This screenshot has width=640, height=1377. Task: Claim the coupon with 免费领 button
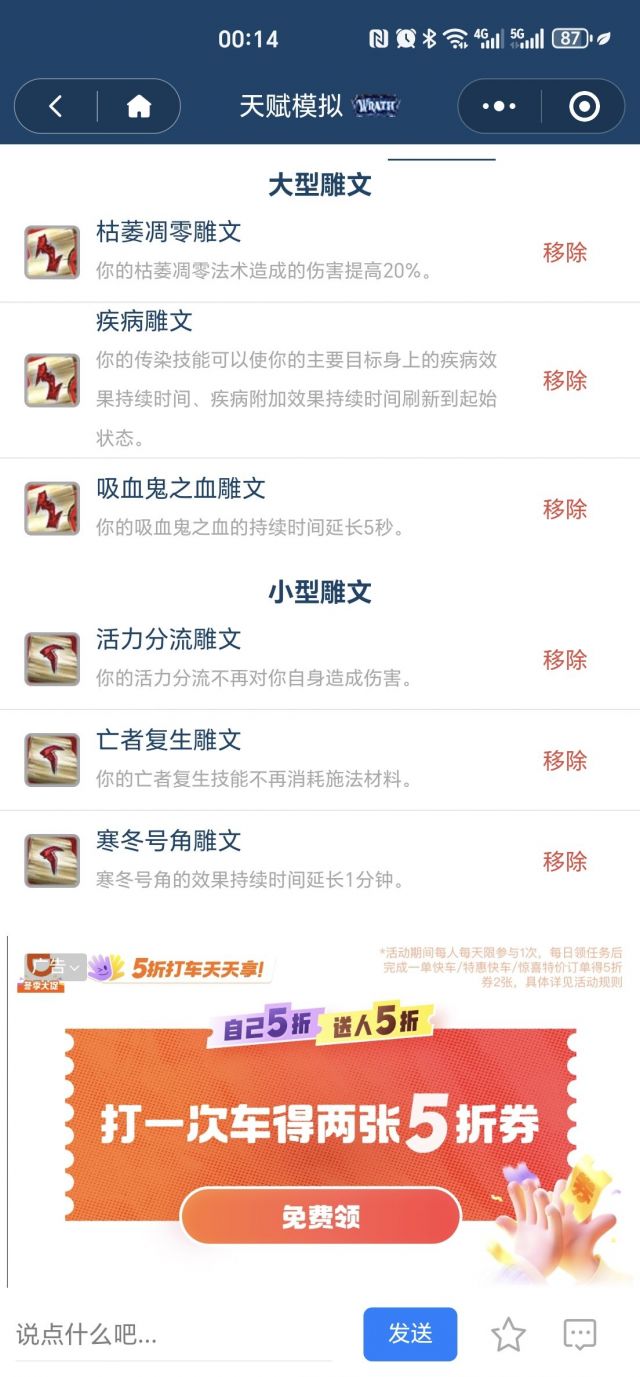click(320, 1217)
